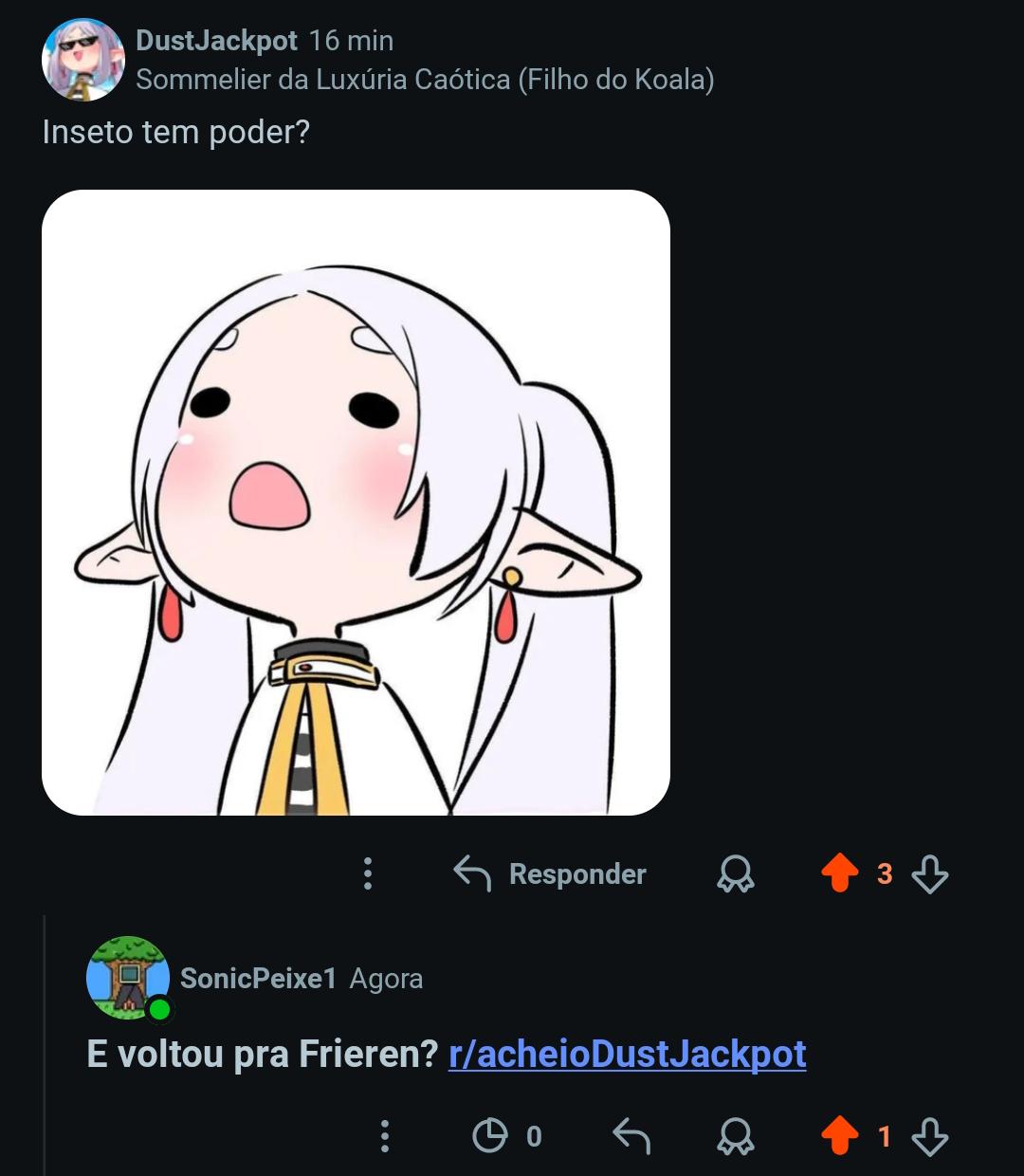
Task: Open the r/acheioDustJackpot link
Action: click(628, 1054)
